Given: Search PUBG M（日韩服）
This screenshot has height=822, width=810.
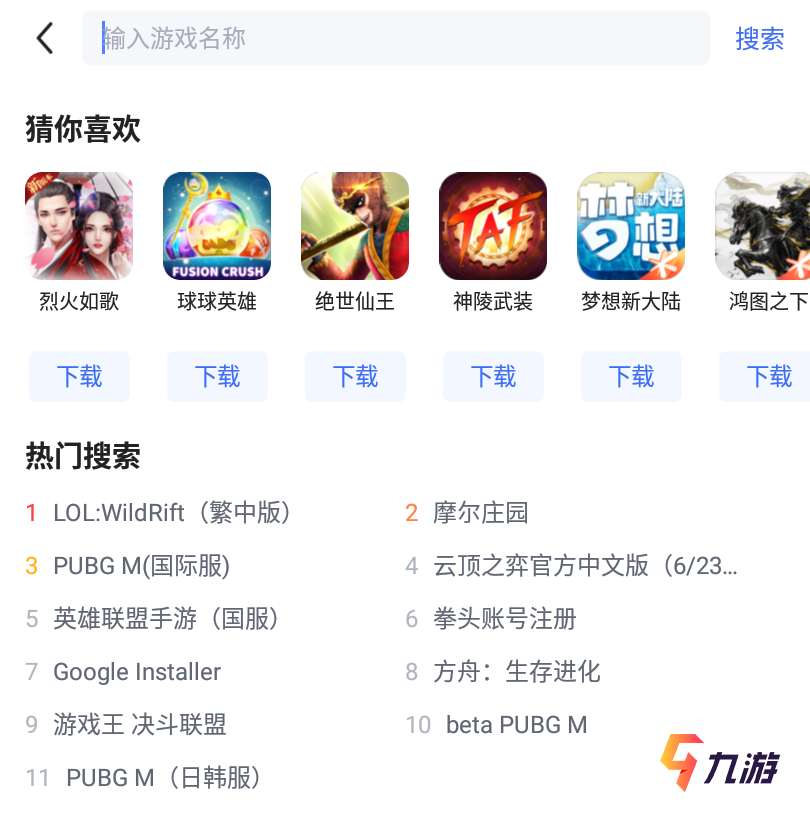Looking at the screenshot, I should click(x=164, y=778).
